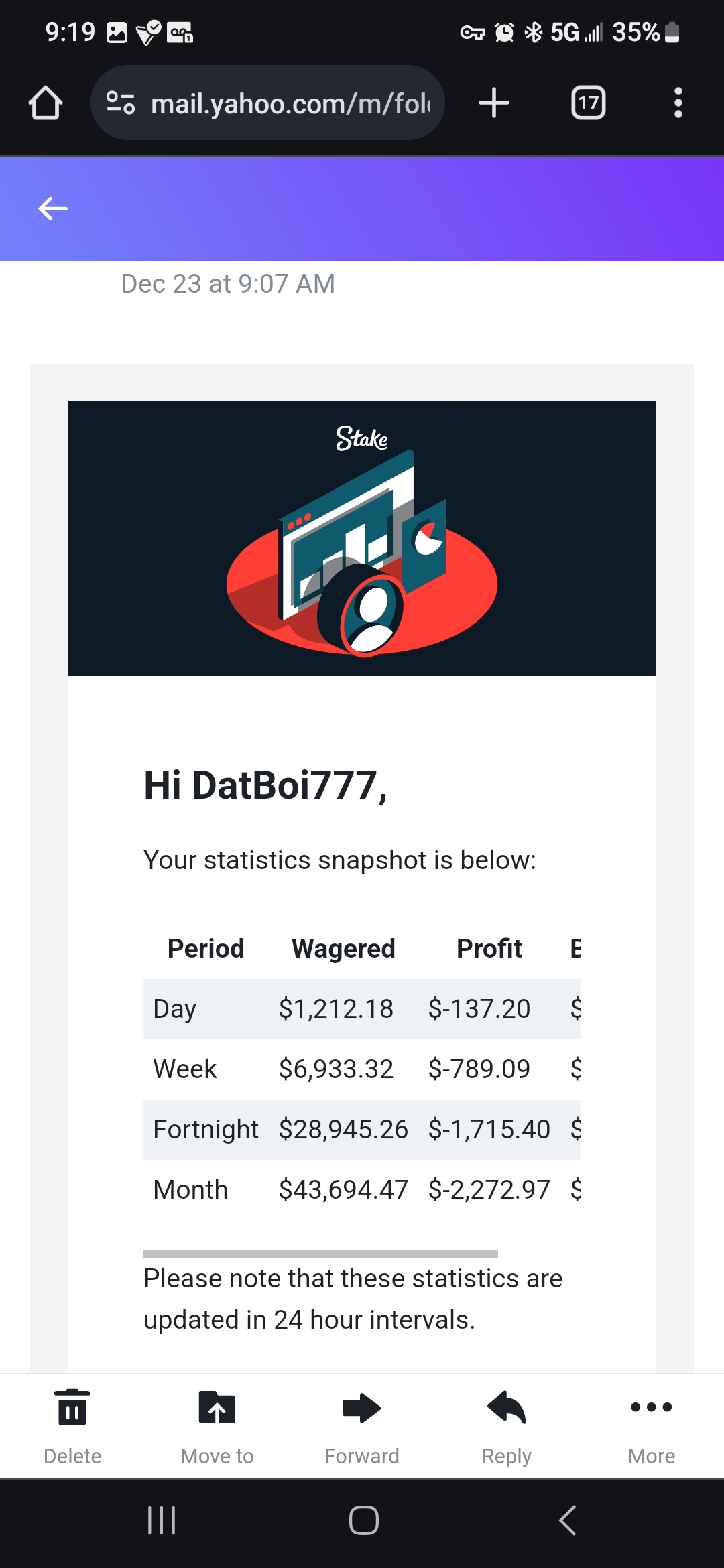Open the tab switcher showing 17 tabs
724x1568 pixels.
[589, 103]
